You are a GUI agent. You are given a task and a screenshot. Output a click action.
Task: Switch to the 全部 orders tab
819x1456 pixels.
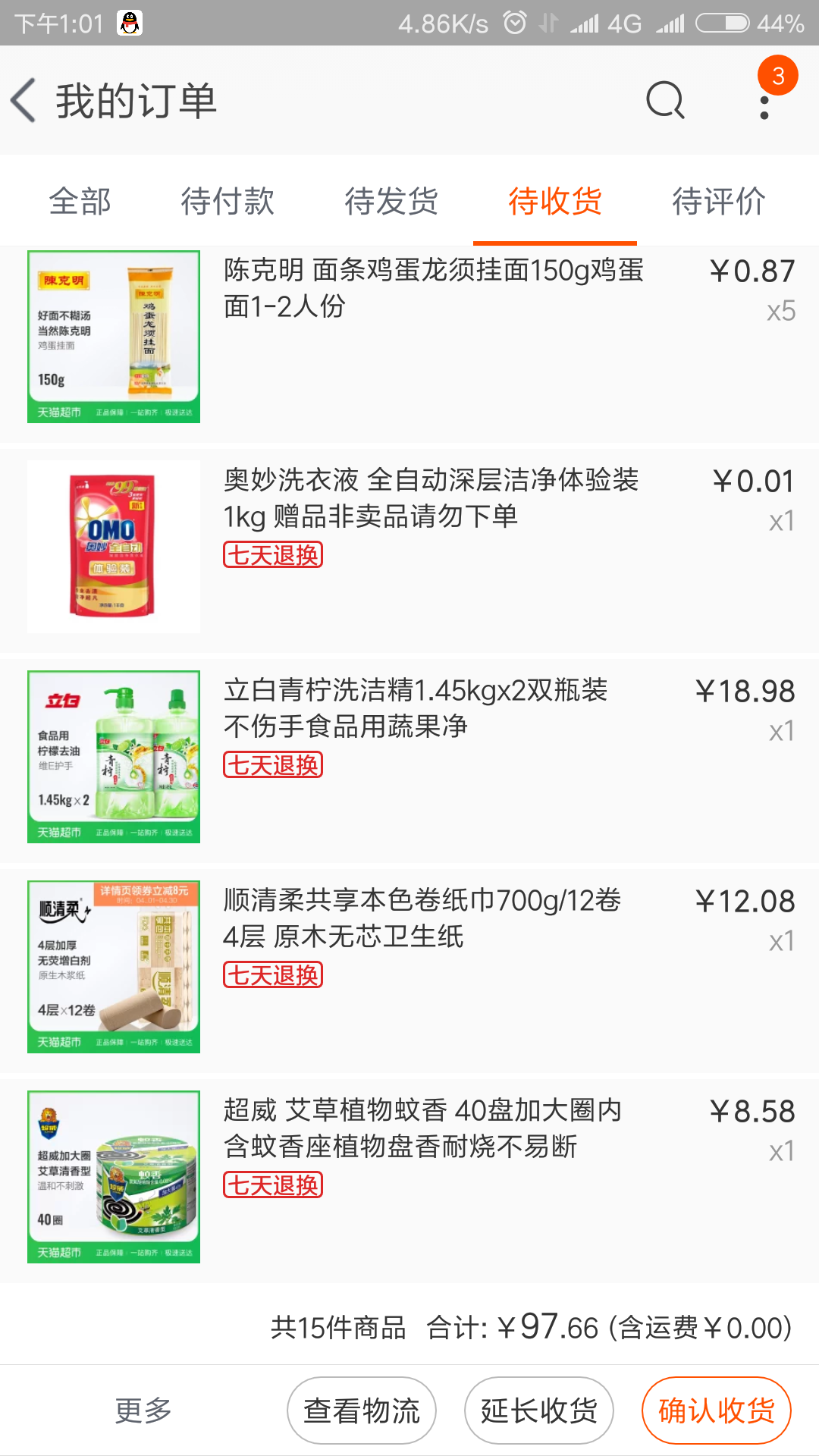pos(80,201)
